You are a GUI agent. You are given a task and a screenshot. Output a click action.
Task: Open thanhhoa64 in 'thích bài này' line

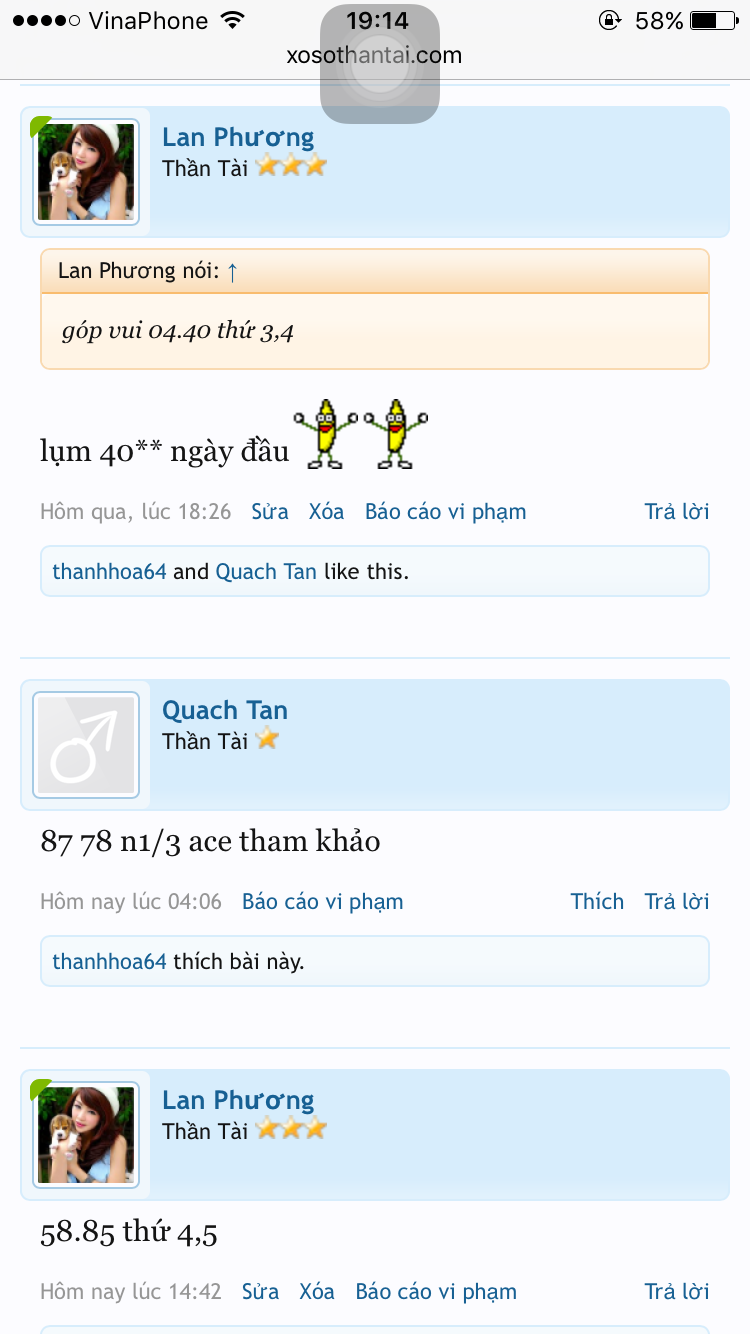[109, 962]
